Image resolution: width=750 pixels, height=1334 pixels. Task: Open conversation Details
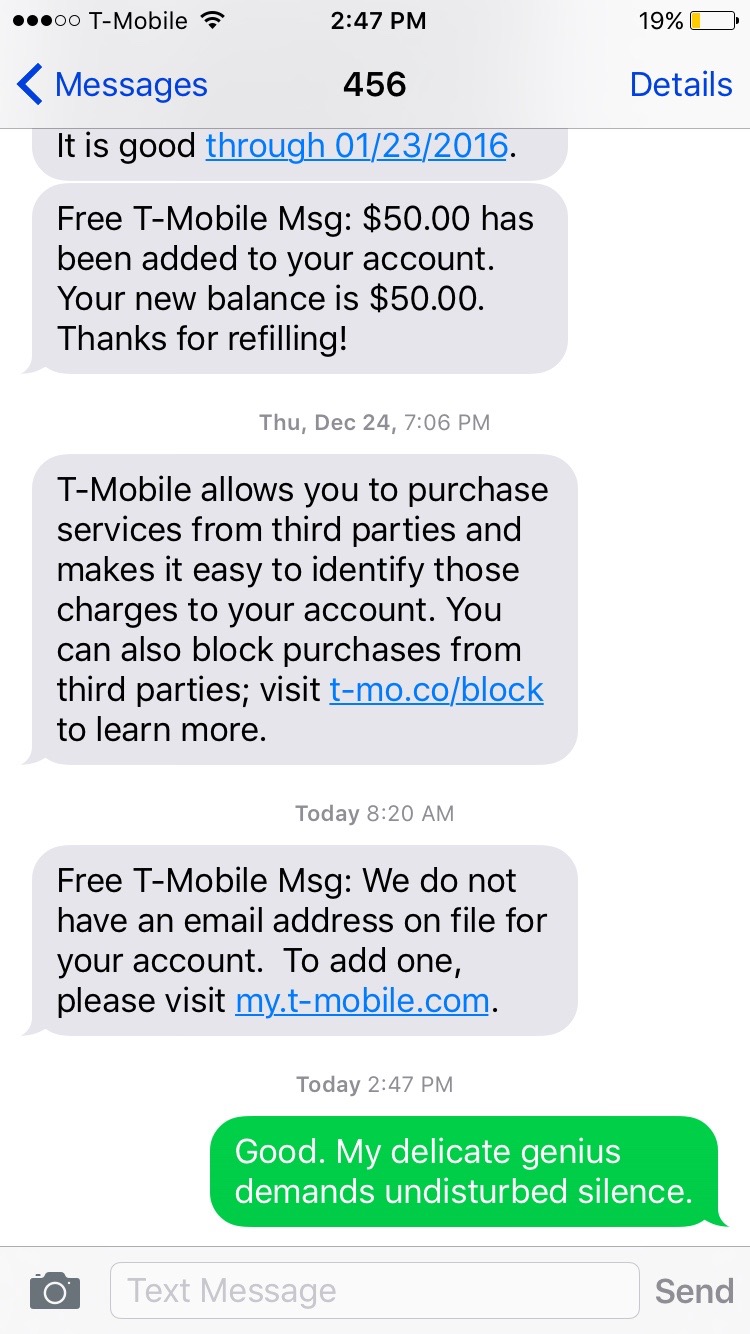click(x=680, y=85)
